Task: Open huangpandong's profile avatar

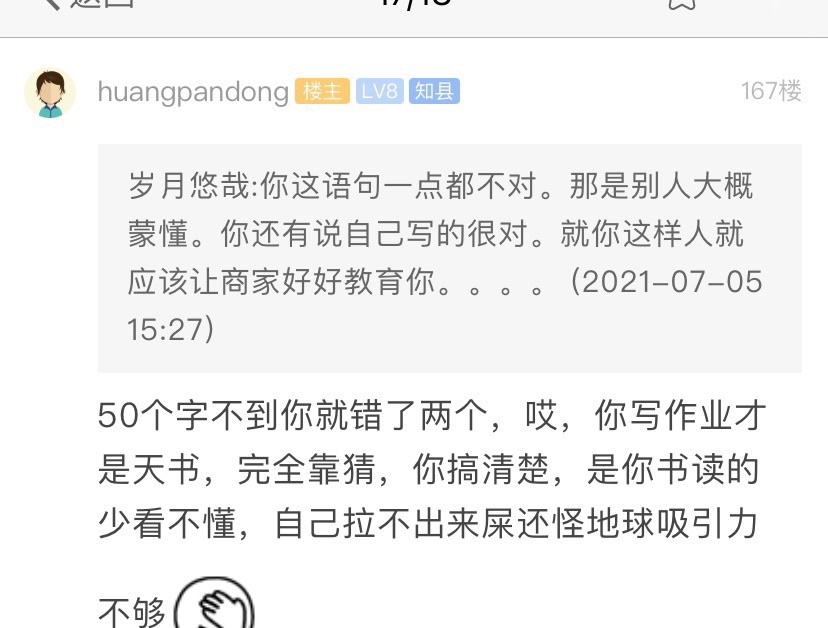Action: (x=50, y=93)
